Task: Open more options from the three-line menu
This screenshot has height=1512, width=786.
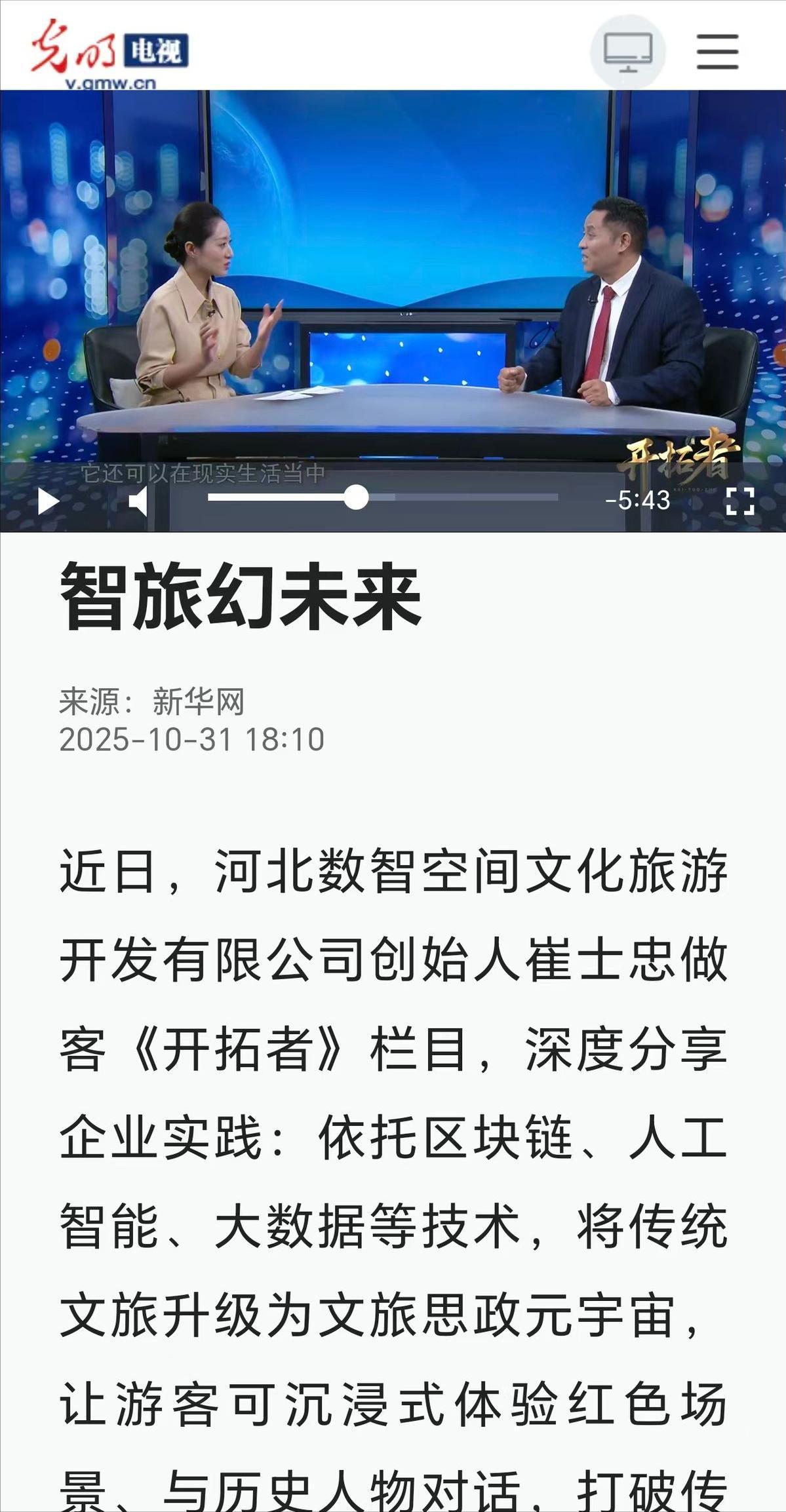Action: pyautogui.click(x=718, y=52)
